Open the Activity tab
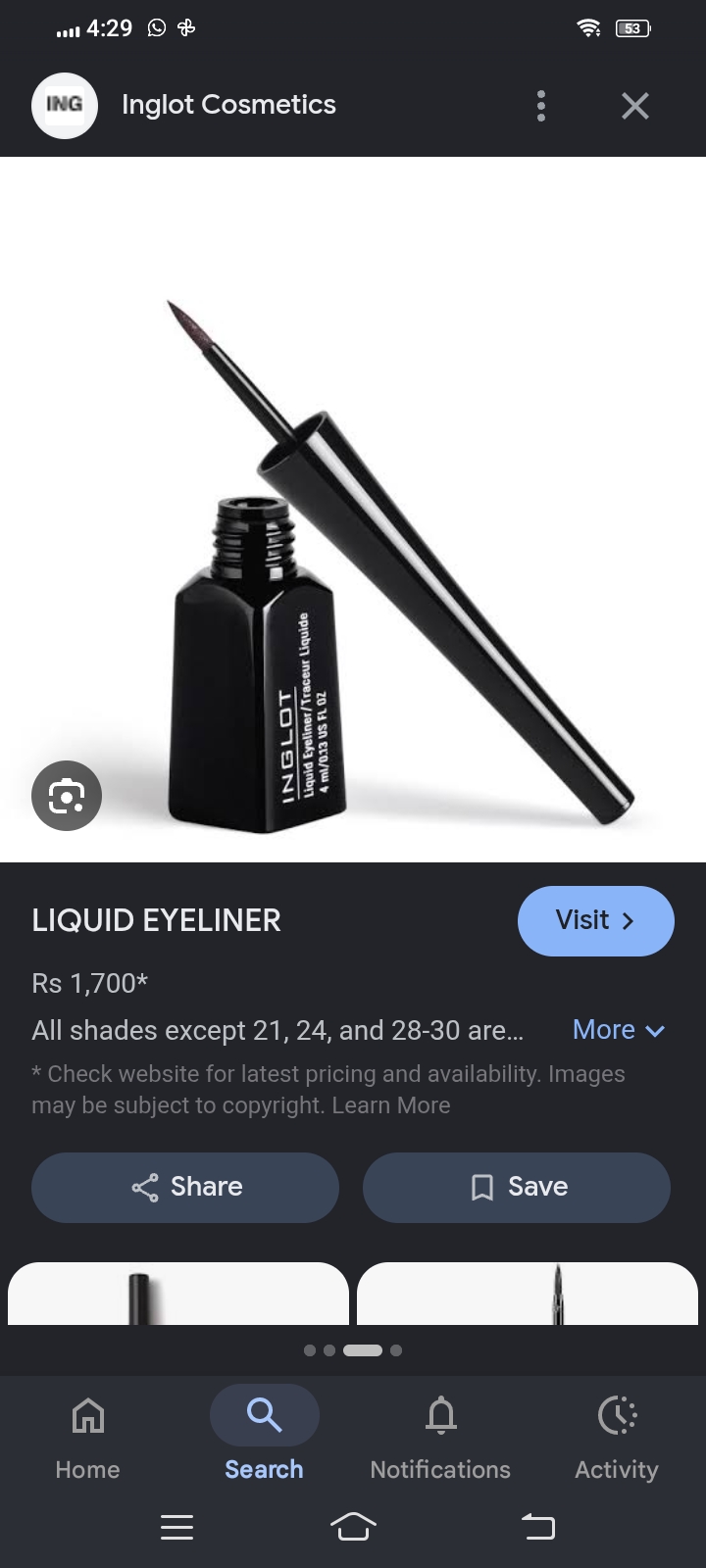Viewport: 706px width, 1568px height. pos(617,1436)
